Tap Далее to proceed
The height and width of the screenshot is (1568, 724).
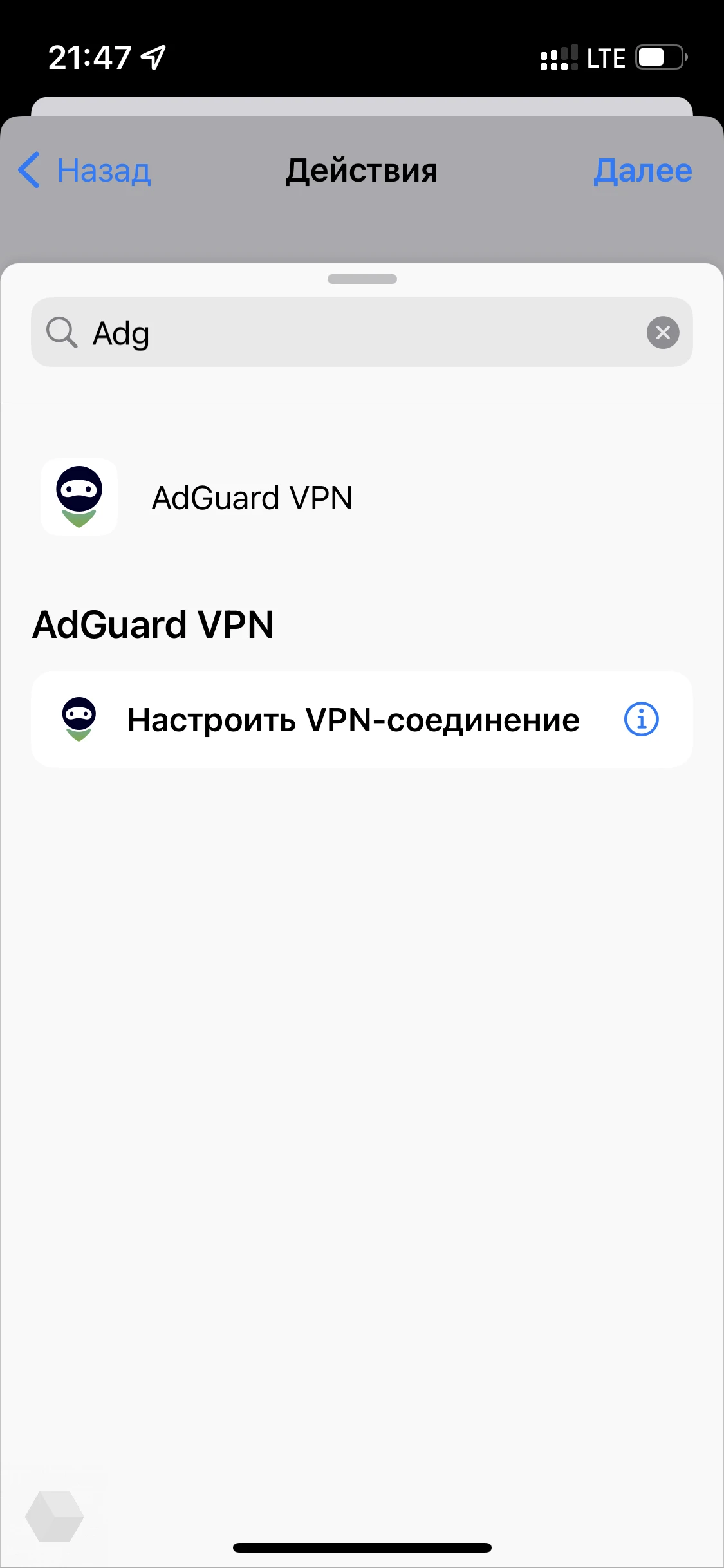(642, 171)
